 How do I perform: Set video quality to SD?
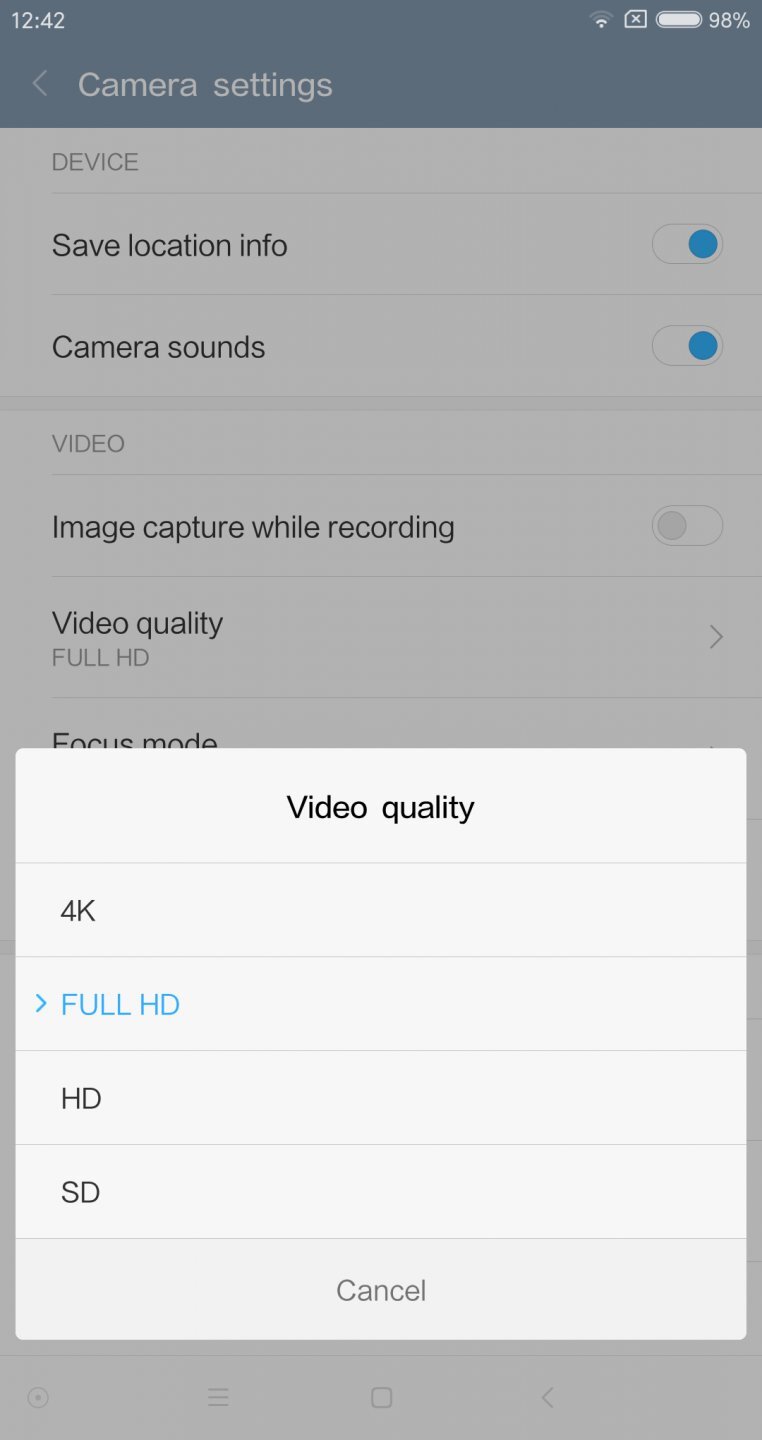click(x=380, y=1192)
